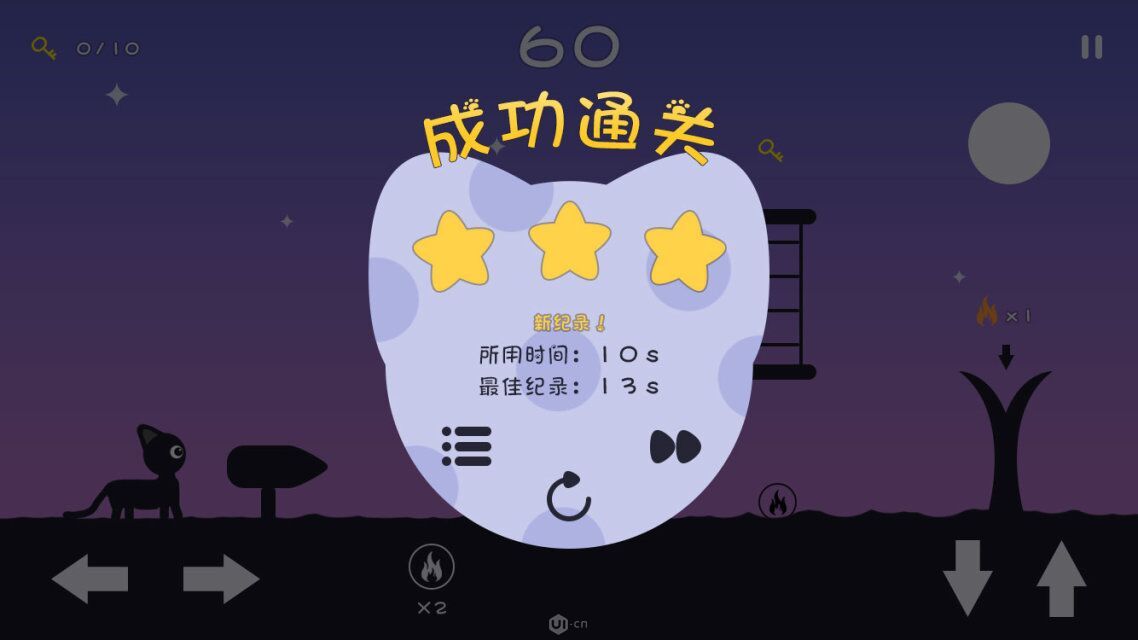Skip ahead to the next level
Image resolution: width=1138 pixels, height=640 pixels.
click(x=675, y=446)
